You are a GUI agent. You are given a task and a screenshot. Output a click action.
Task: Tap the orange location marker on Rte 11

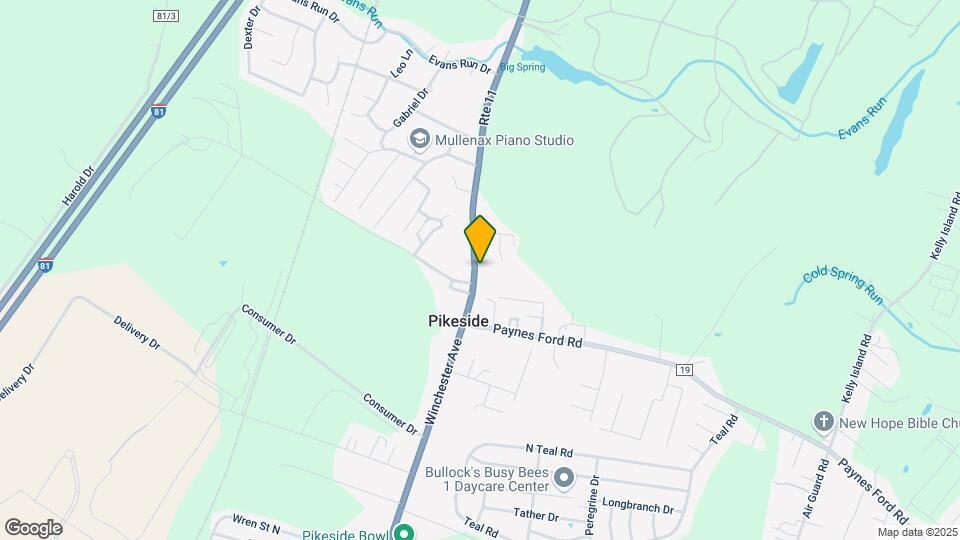point(480,240)
